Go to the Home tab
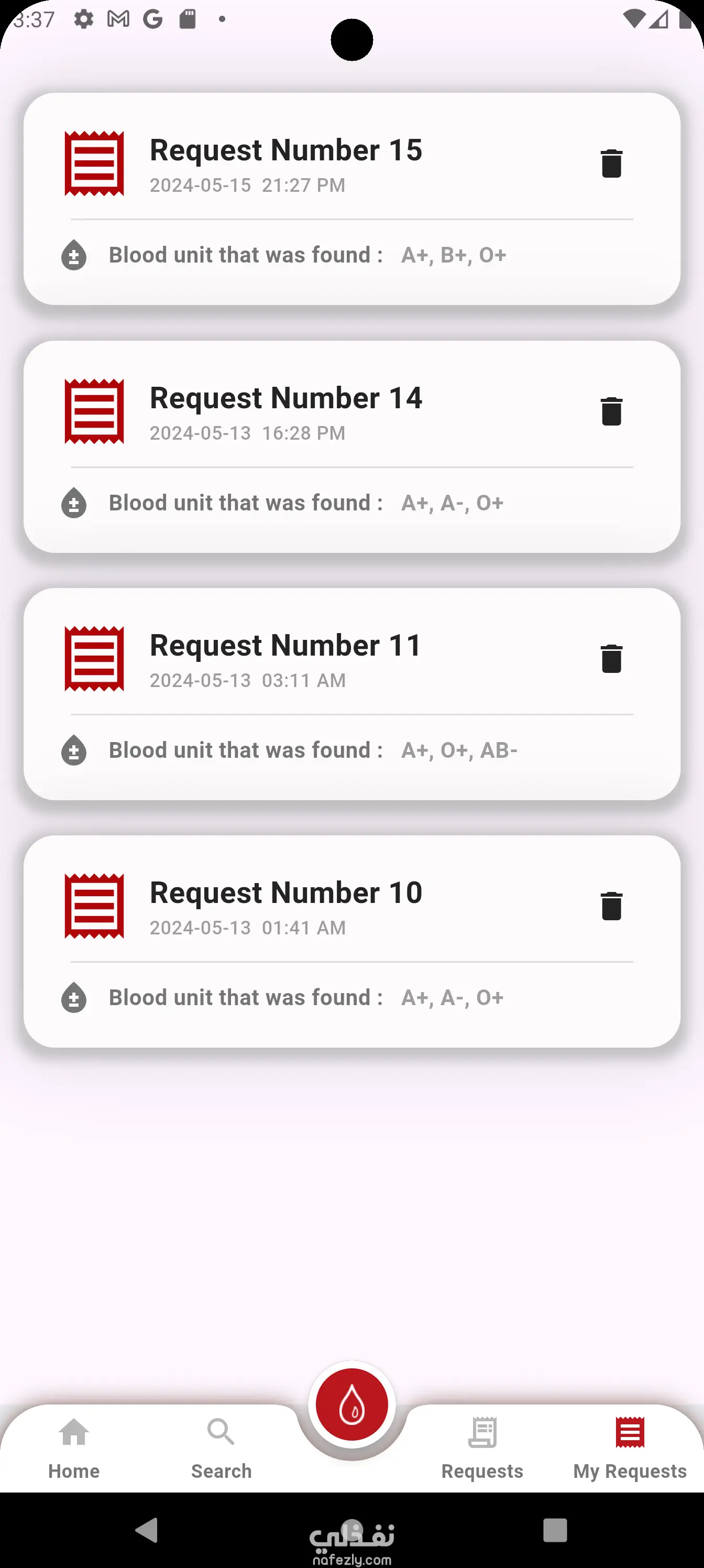Screen dimensions: 704x1568 pyautogui.click(x=74, y=1448)
